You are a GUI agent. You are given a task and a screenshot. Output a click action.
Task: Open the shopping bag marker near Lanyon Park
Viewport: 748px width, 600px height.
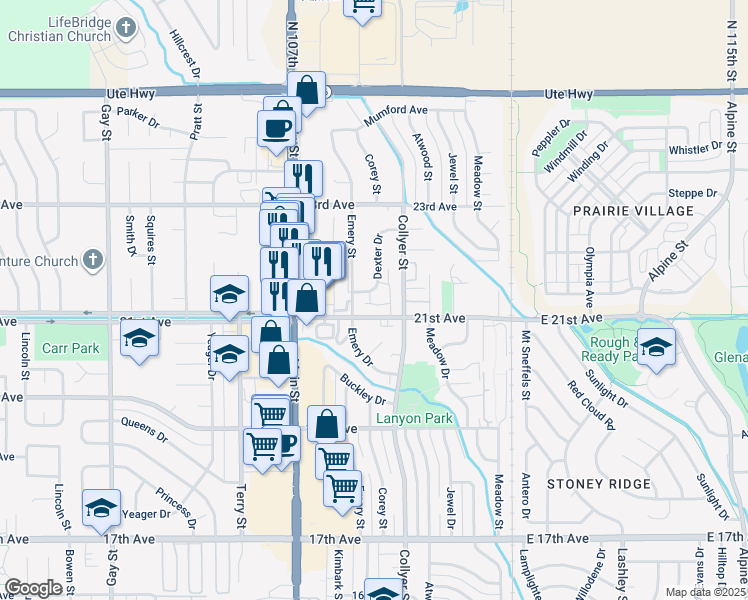(326, 424)
